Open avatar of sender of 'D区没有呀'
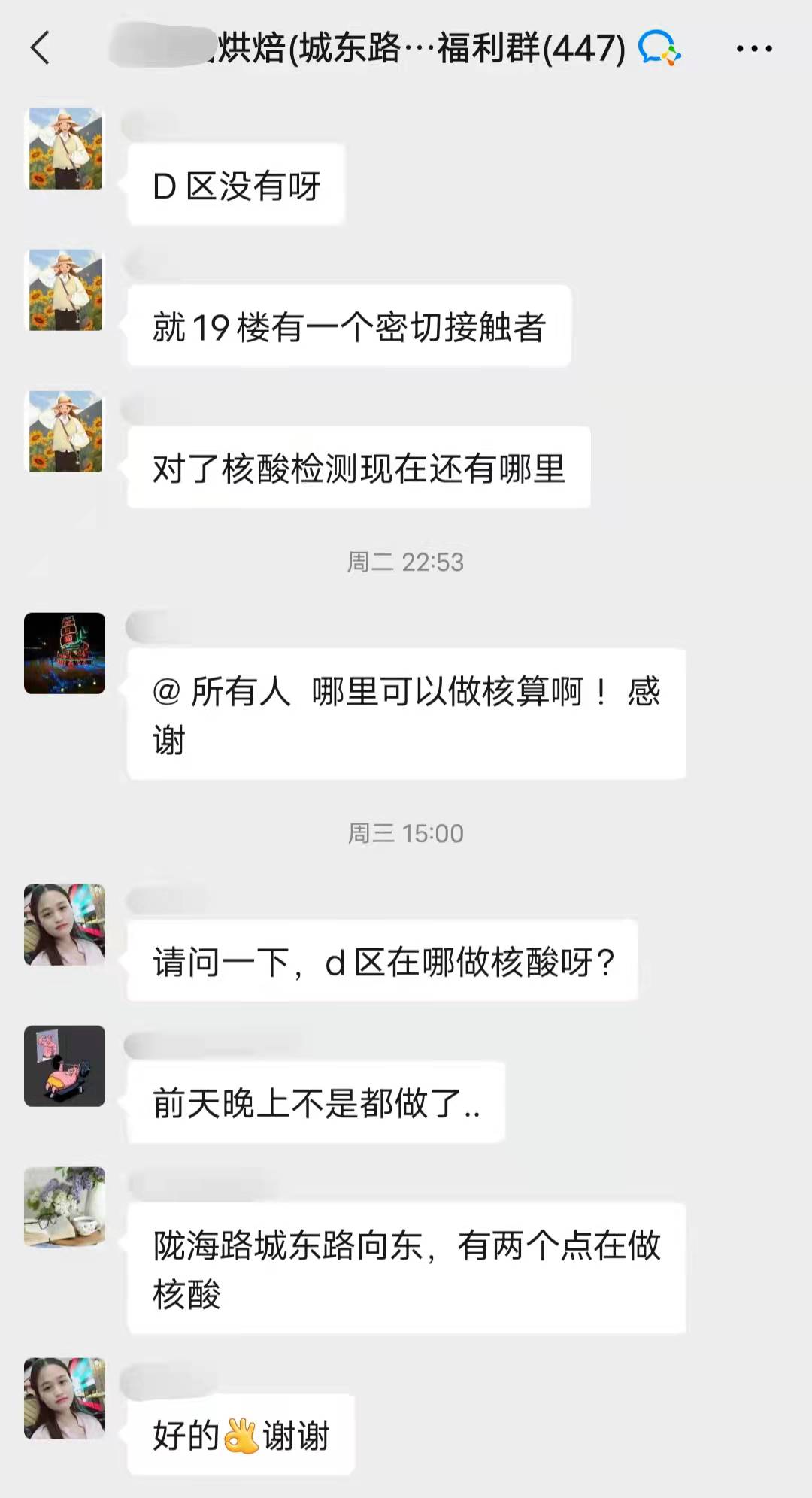Image resolution: width=812 pixels, height=1498 pixels. [65, 148]
